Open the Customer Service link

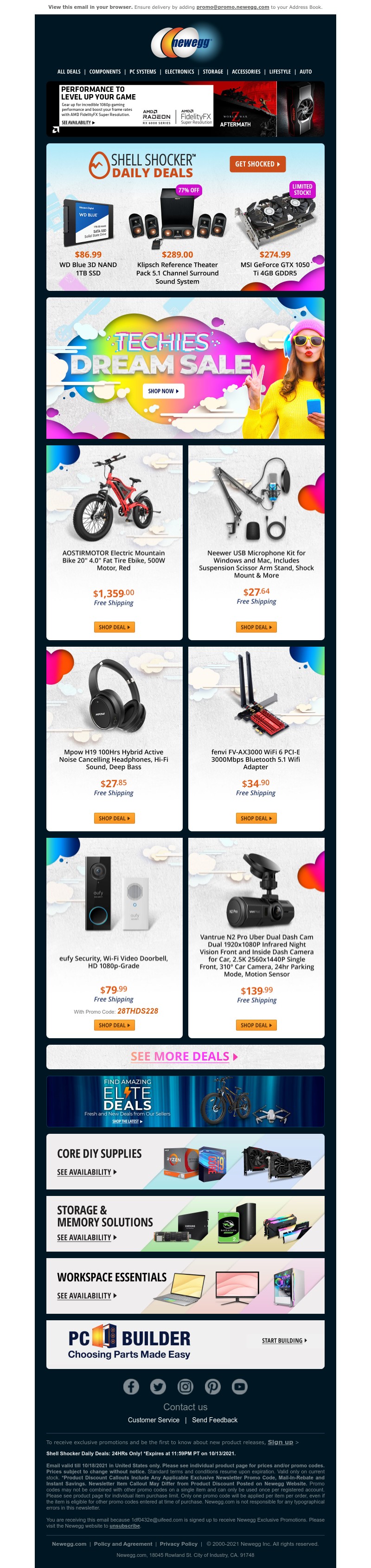coord(153,1420)
